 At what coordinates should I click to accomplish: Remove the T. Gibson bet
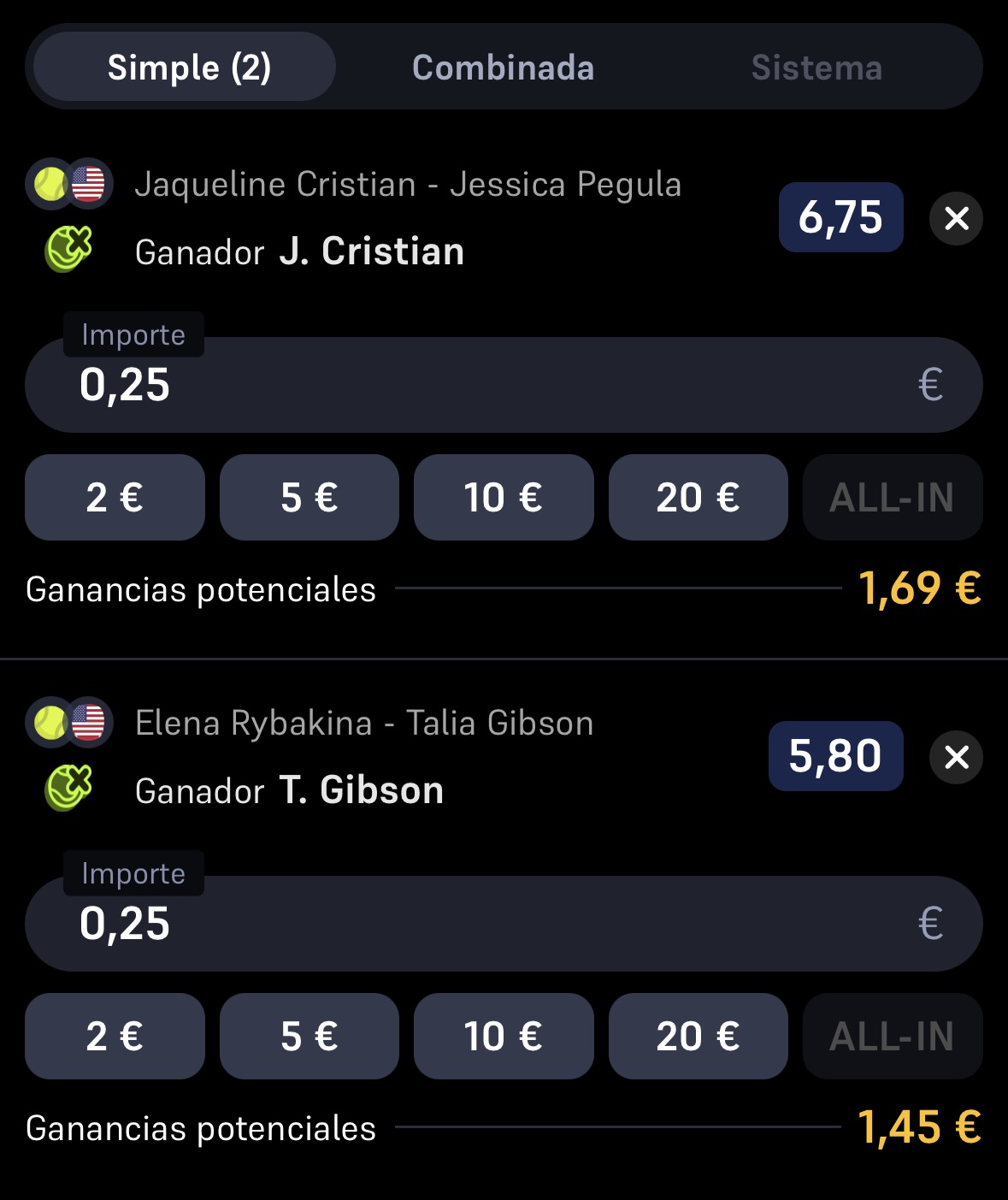(x=956, y=757)
